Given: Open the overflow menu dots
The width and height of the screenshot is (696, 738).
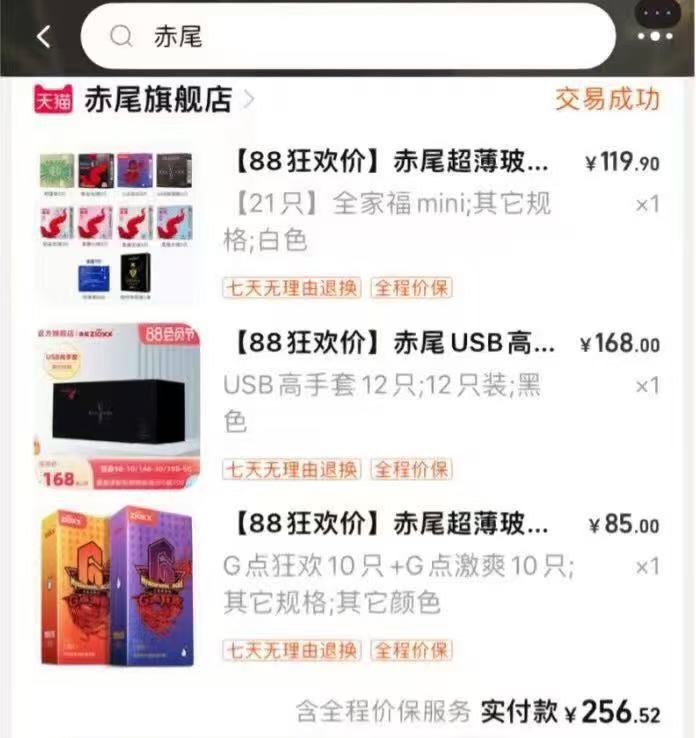Looking at the screenshot, I should pyautogui.click(x=655, y=35).
